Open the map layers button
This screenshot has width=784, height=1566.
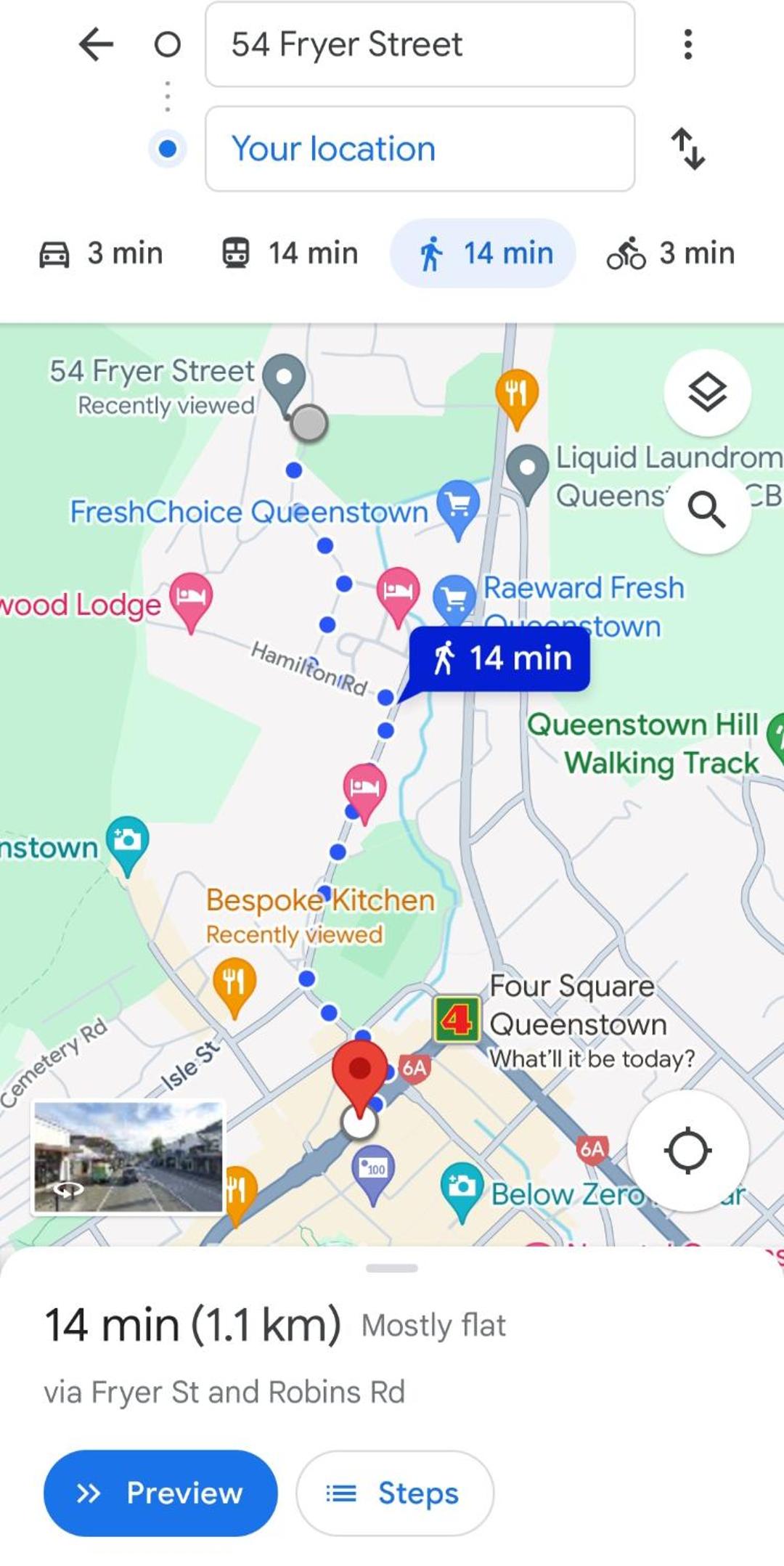pyautogui.click(x=707, y=392)
